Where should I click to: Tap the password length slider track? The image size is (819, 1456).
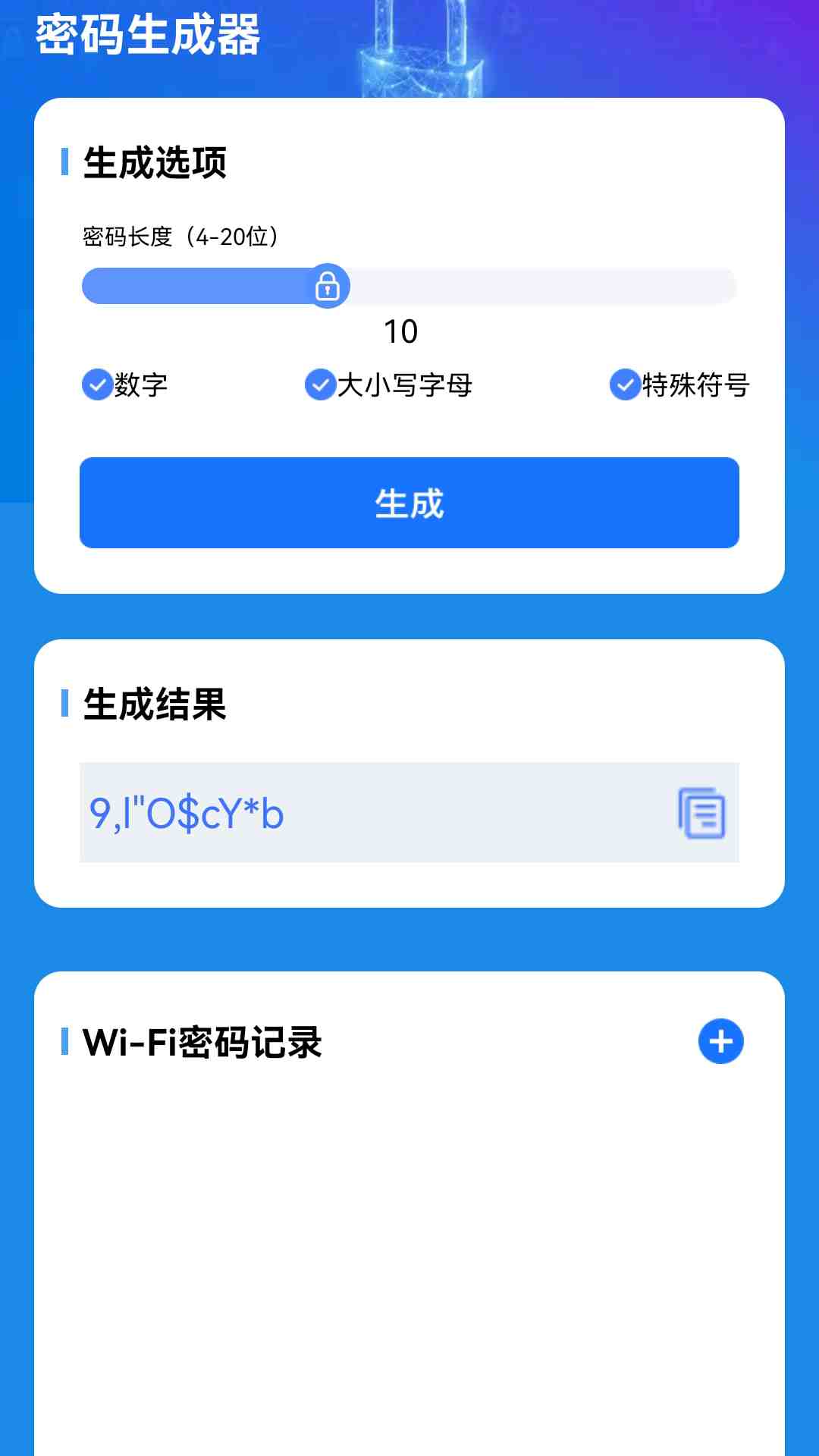coord(531,287)
